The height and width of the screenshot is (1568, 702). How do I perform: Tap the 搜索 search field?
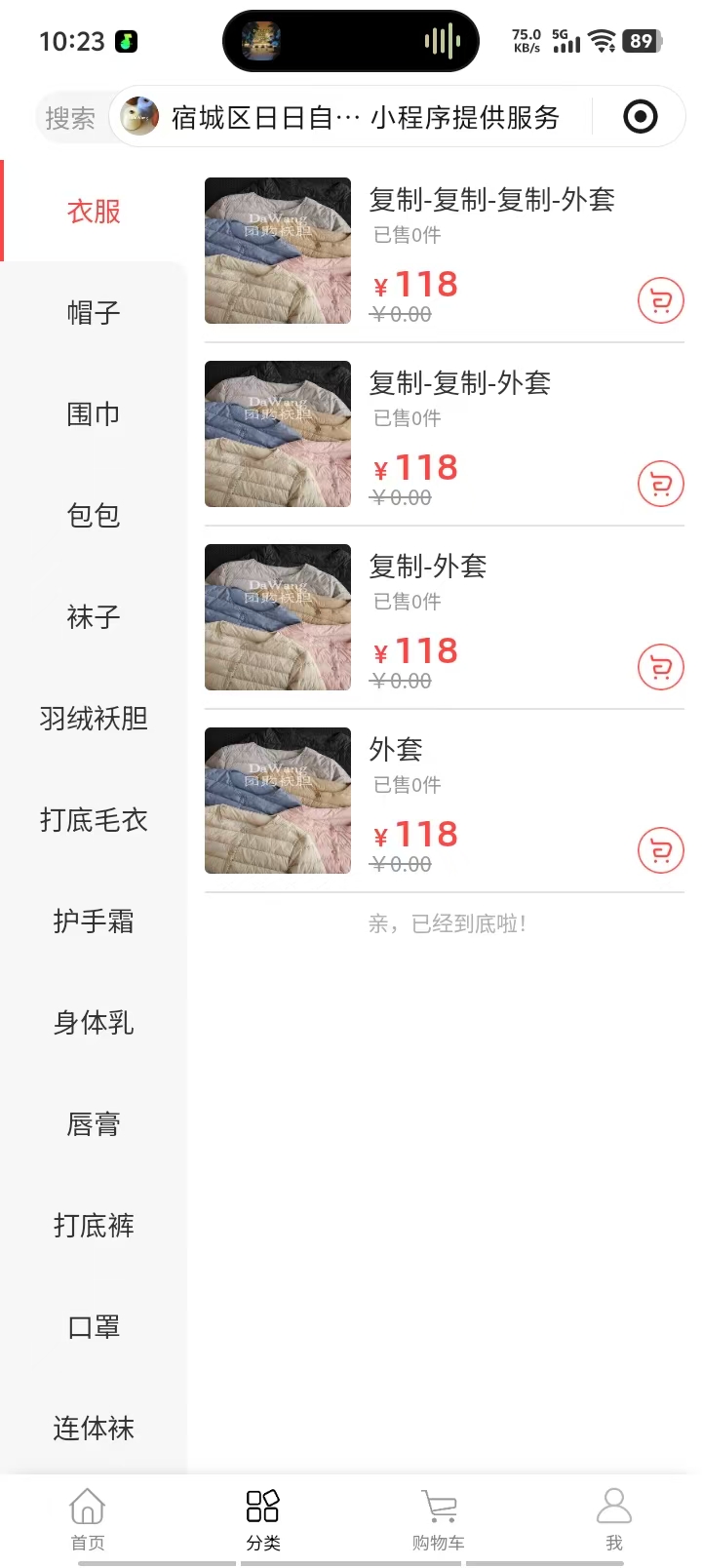point(70,118)
